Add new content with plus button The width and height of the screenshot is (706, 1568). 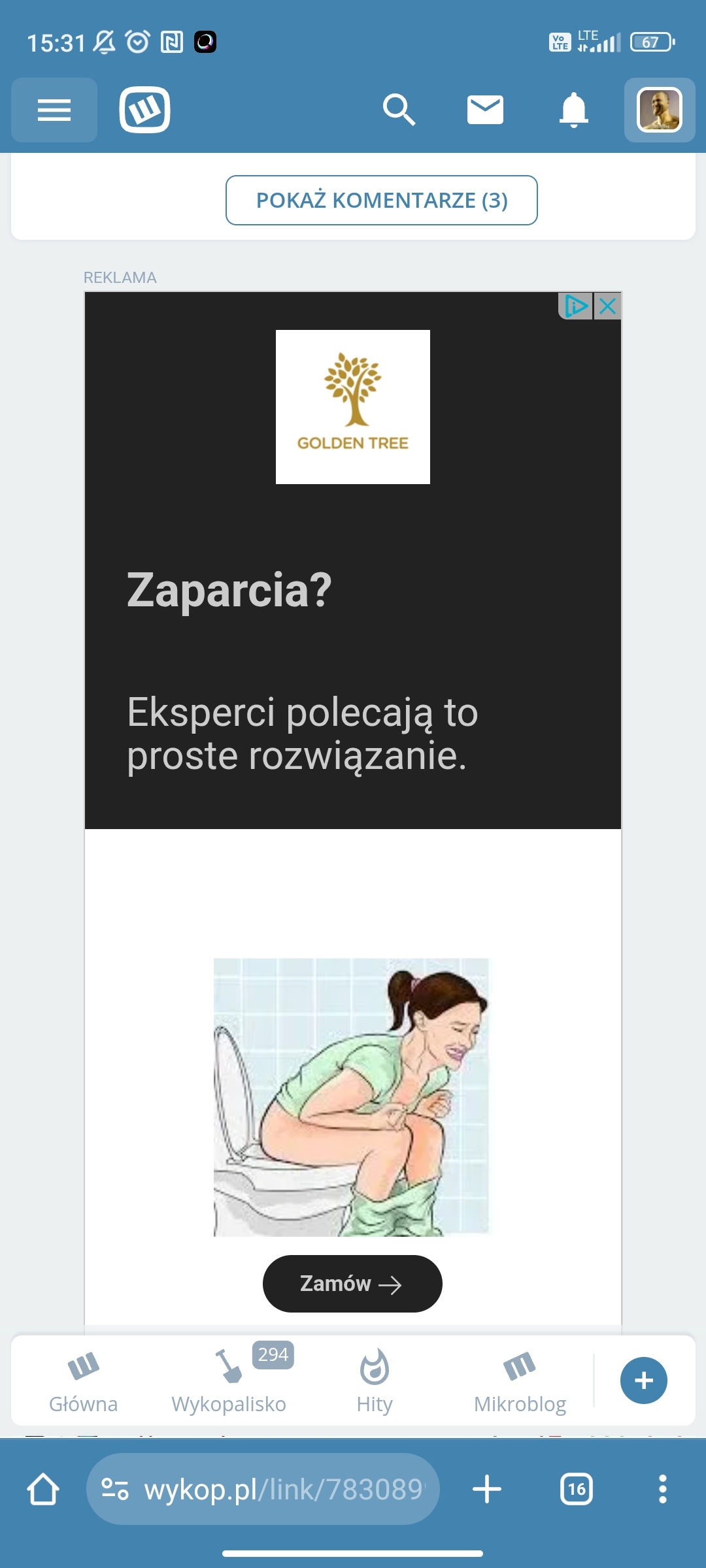pos(643,1380)
